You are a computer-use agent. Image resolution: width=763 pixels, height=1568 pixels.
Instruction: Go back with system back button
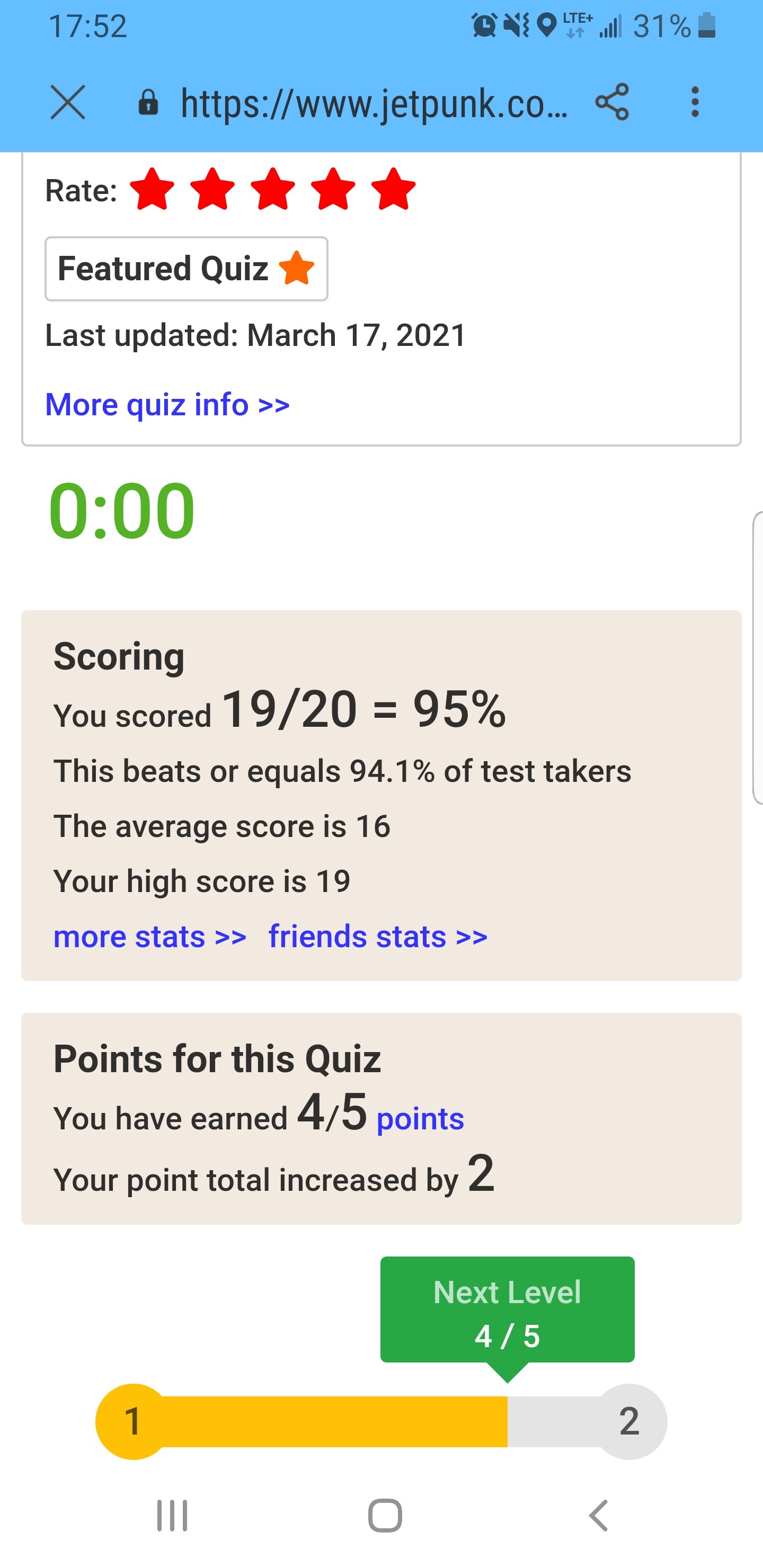coord(599,1515)
